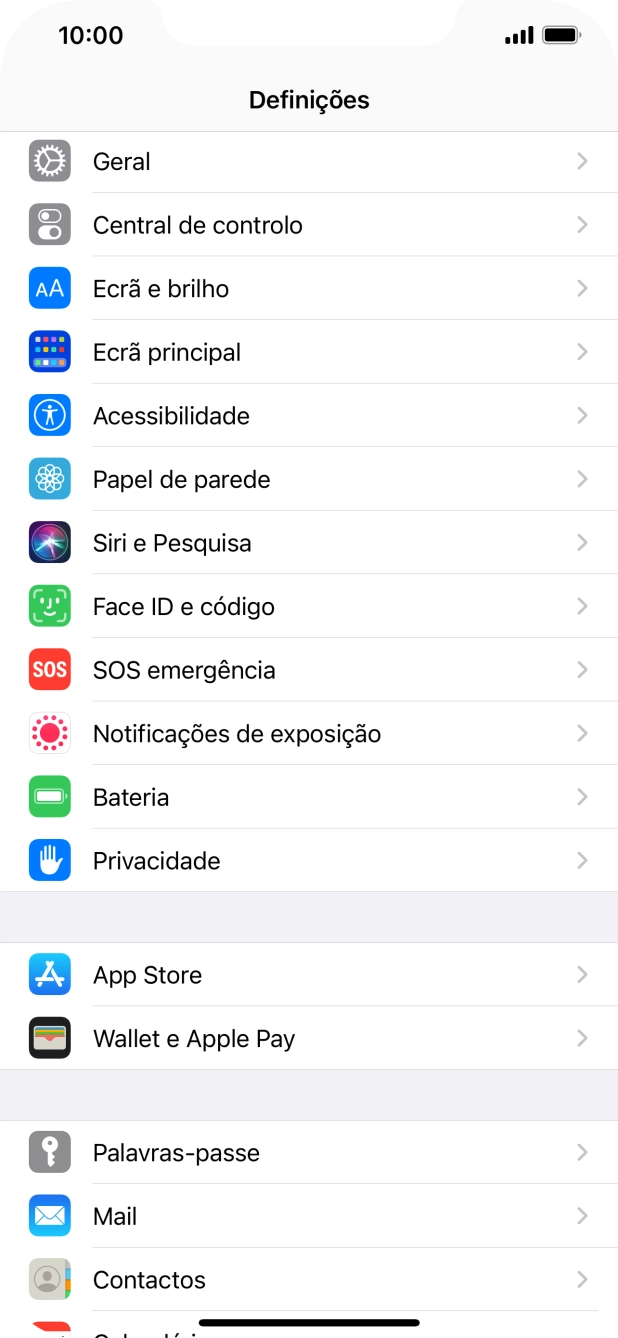This screenshot has width=618, height=1338.
Task: Go to Ecrã e brilho
Action: click(309, 289)
